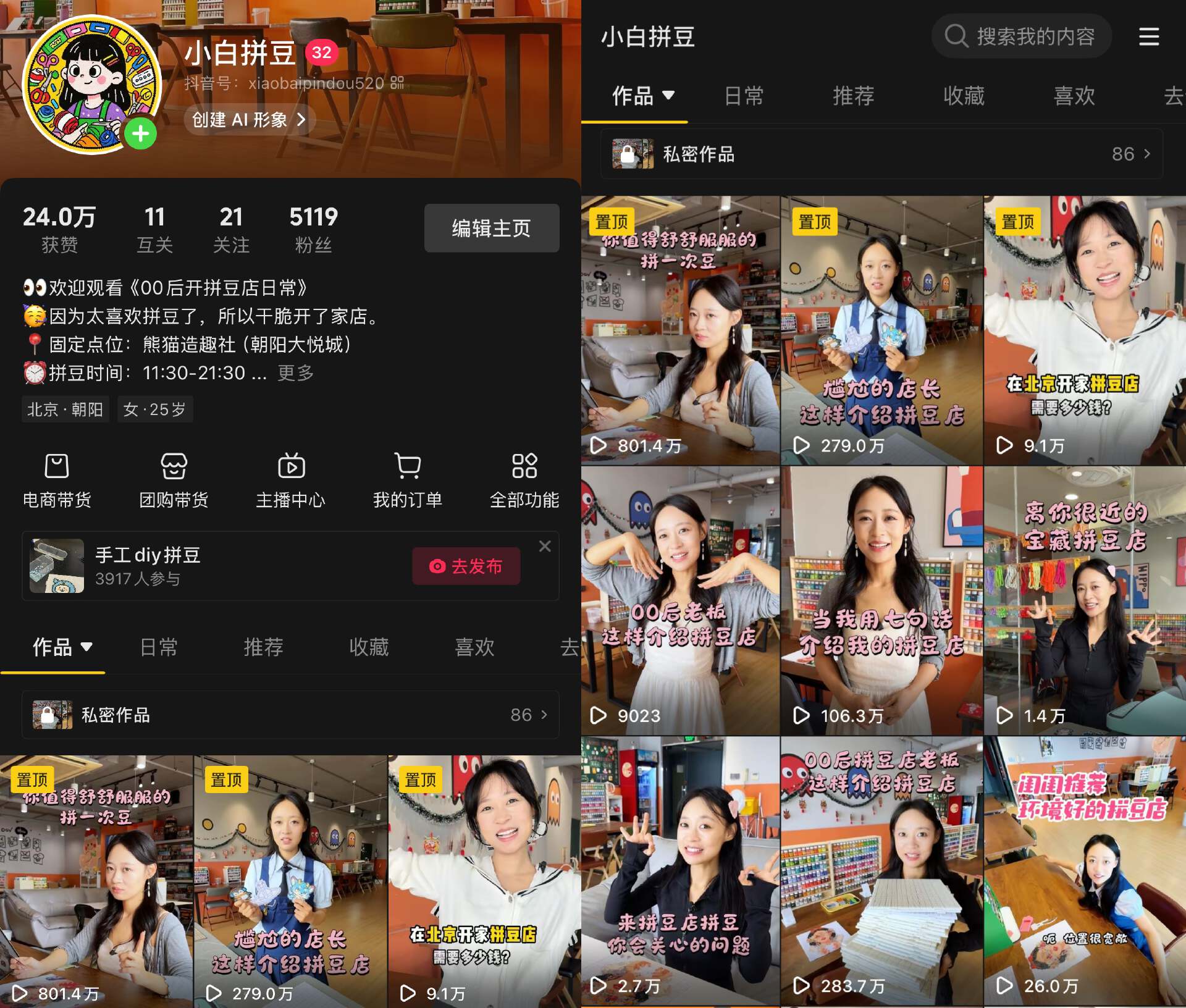
Task: Open the video 离你很近的宝藏拼豆店
Action: click(1085, 600)
